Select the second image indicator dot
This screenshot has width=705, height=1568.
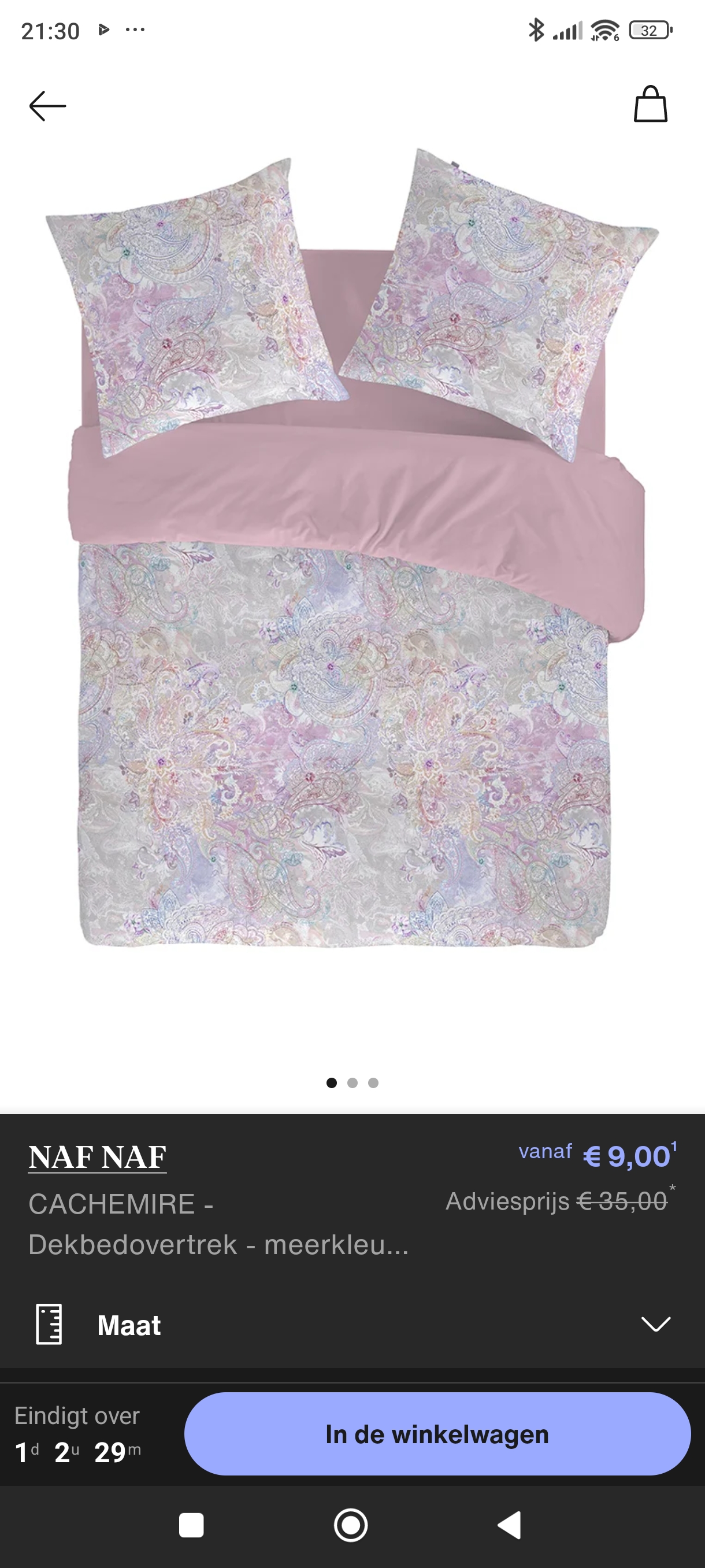click(x=352, y=1083)
